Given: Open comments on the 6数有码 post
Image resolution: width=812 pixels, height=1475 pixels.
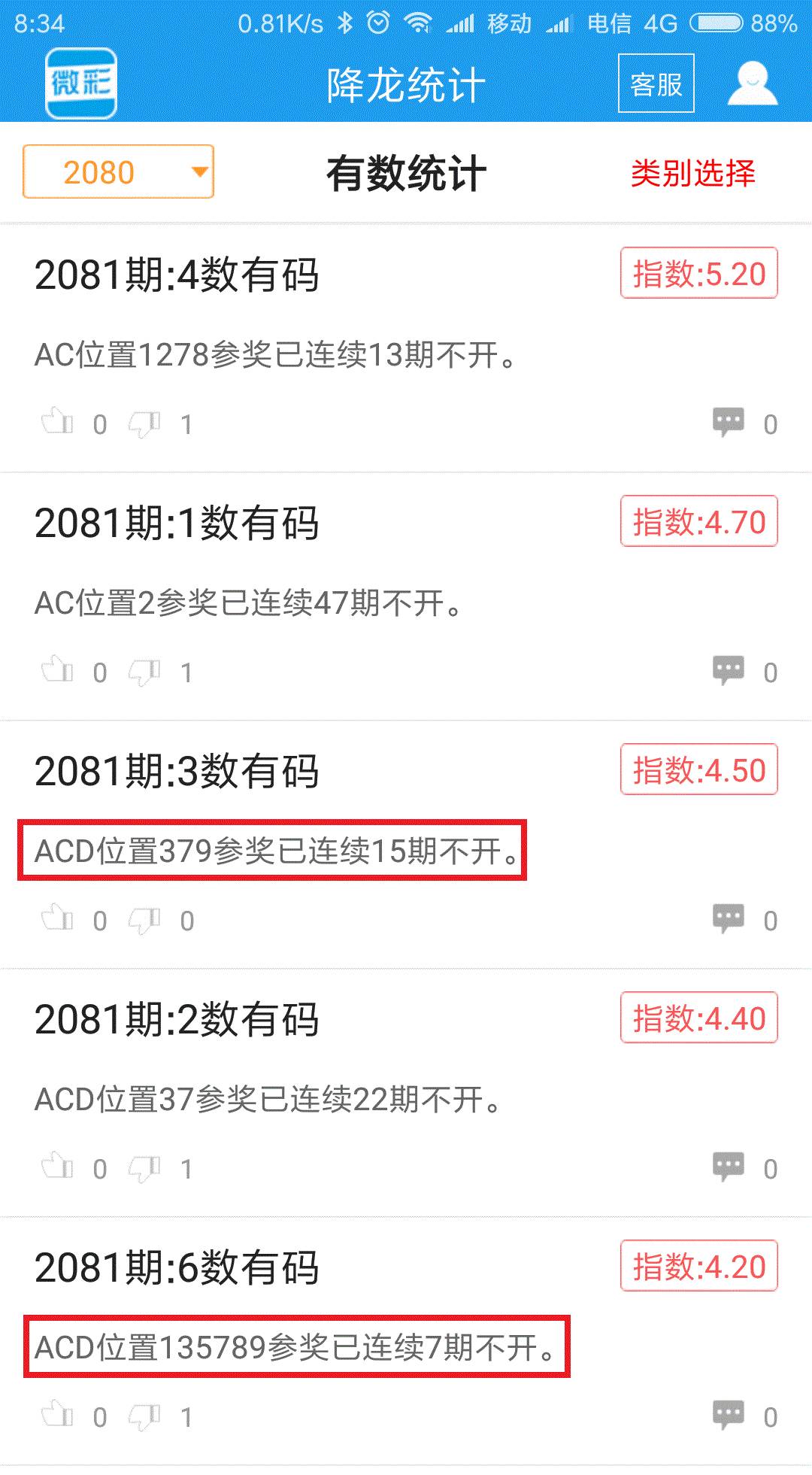Looking at the screenshot, I should click(x=728, y=1415).
